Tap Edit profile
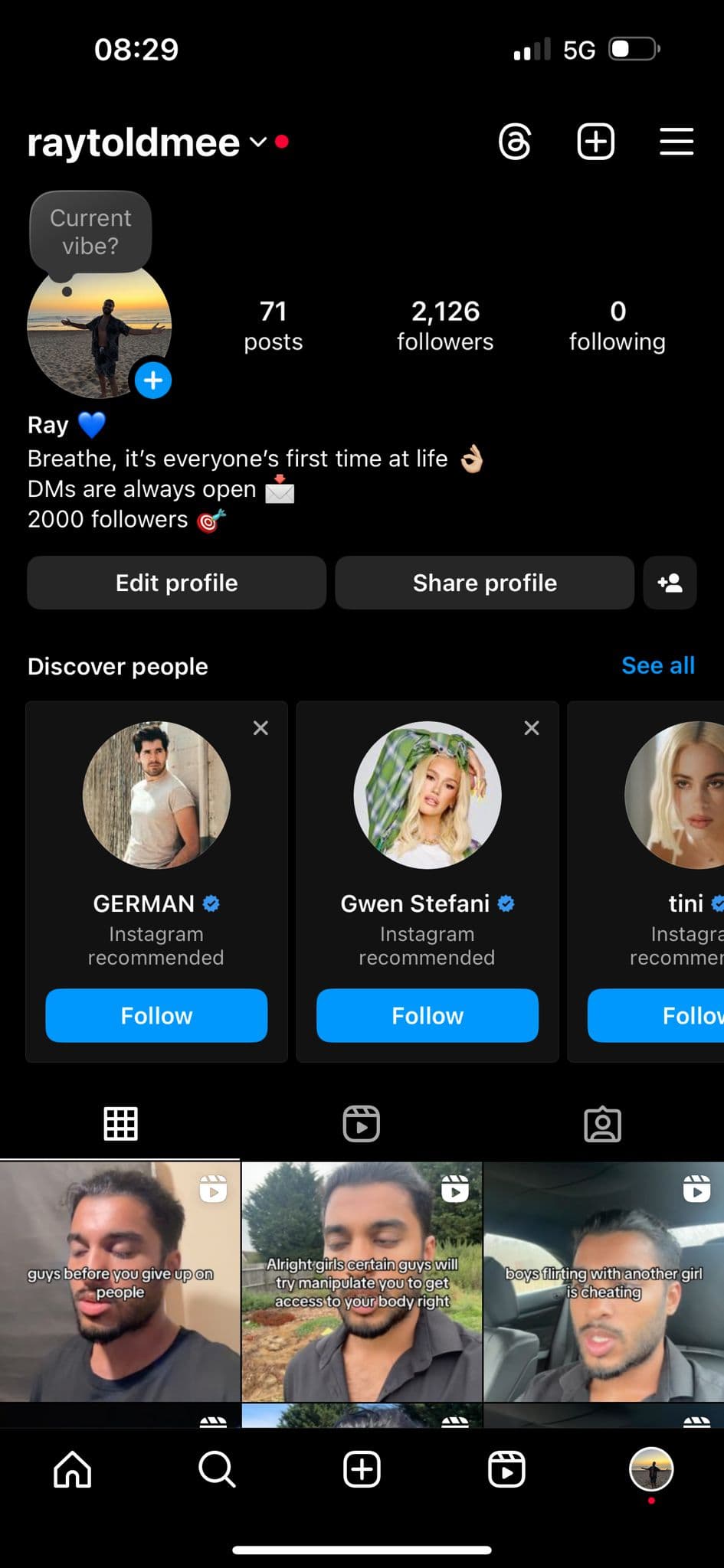Screen dimensions: 724x1568 (176, 583)
